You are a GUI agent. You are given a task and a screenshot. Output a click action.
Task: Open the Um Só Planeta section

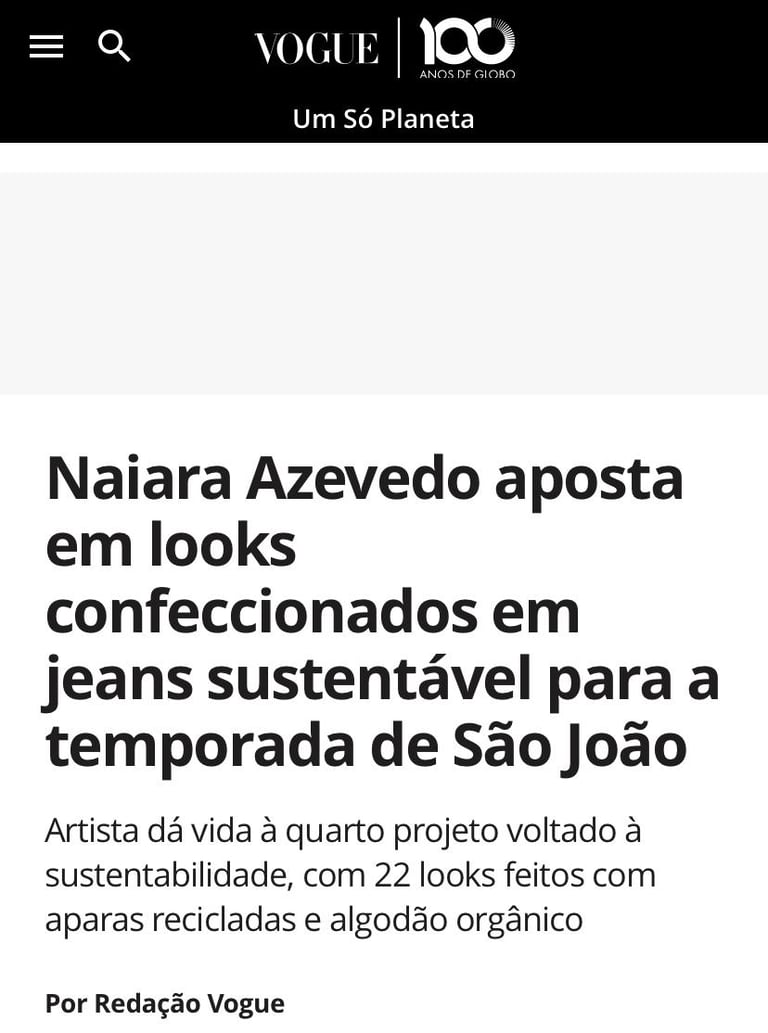pyautogui.click(x=383, y=119)
